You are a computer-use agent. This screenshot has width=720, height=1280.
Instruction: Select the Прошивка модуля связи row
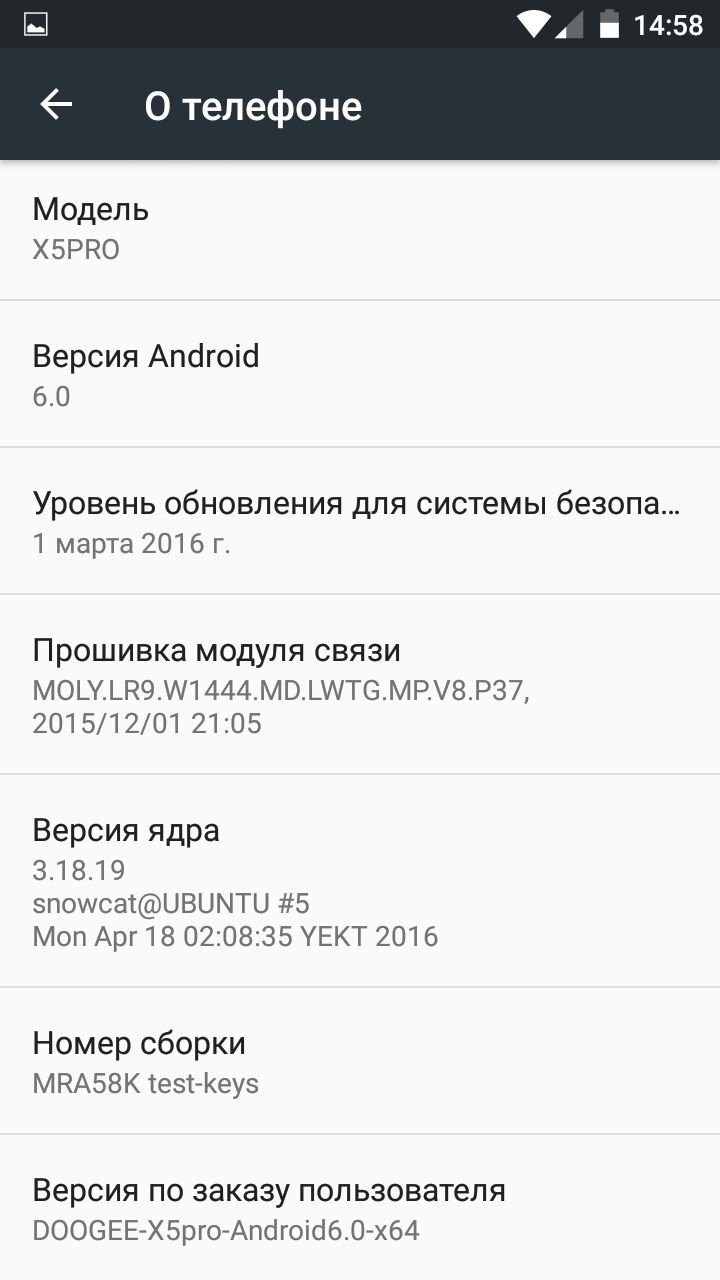click(360, 685)
